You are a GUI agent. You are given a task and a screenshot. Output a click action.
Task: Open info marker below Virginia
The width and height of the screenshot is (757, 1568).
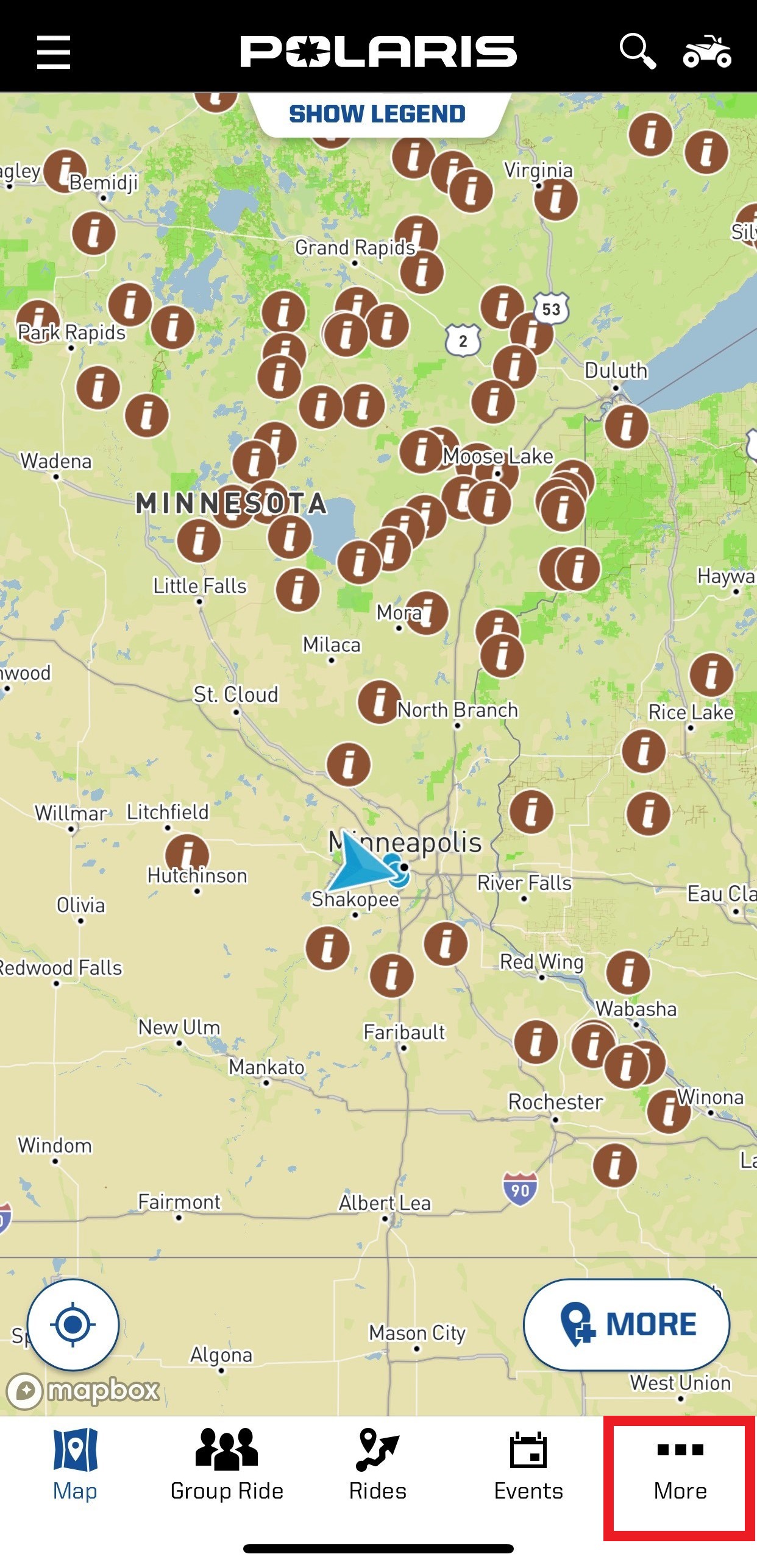click(x=556, y=199)
